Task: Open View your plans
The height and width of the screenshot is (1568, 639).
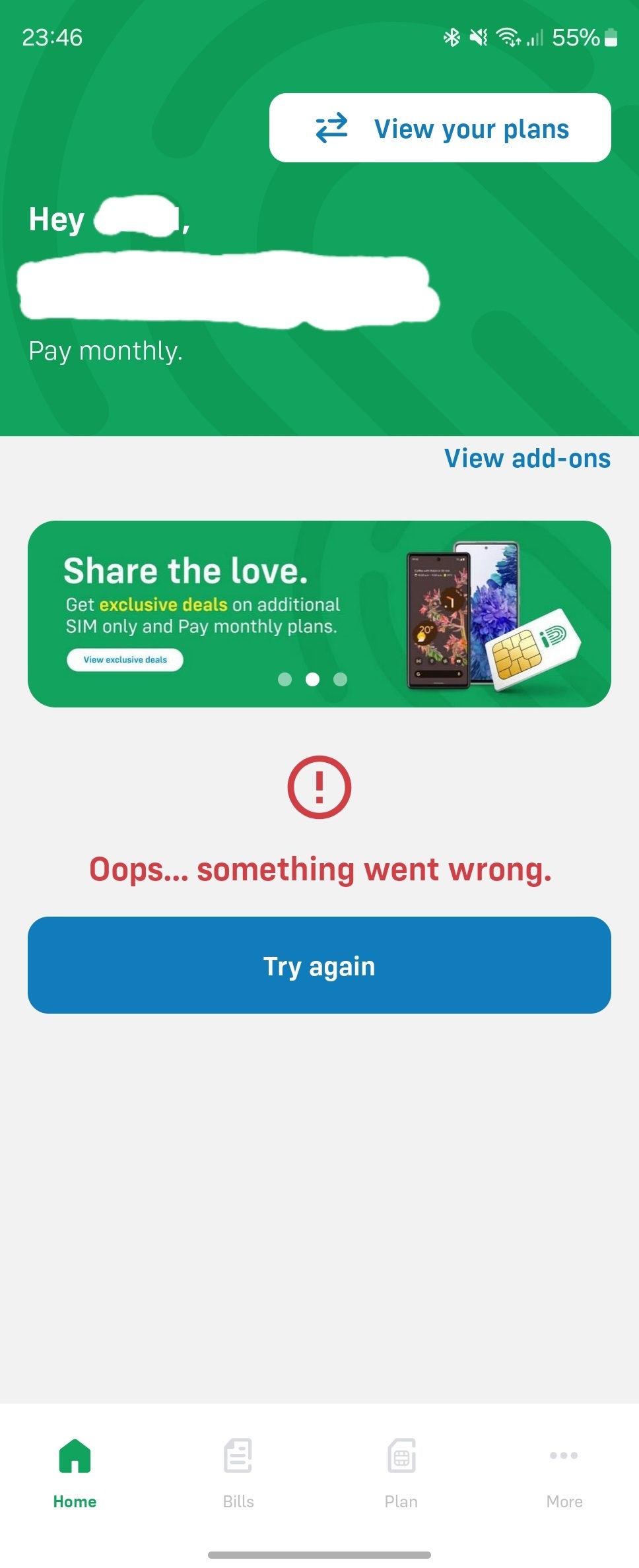Action: [x=440, y=128]
